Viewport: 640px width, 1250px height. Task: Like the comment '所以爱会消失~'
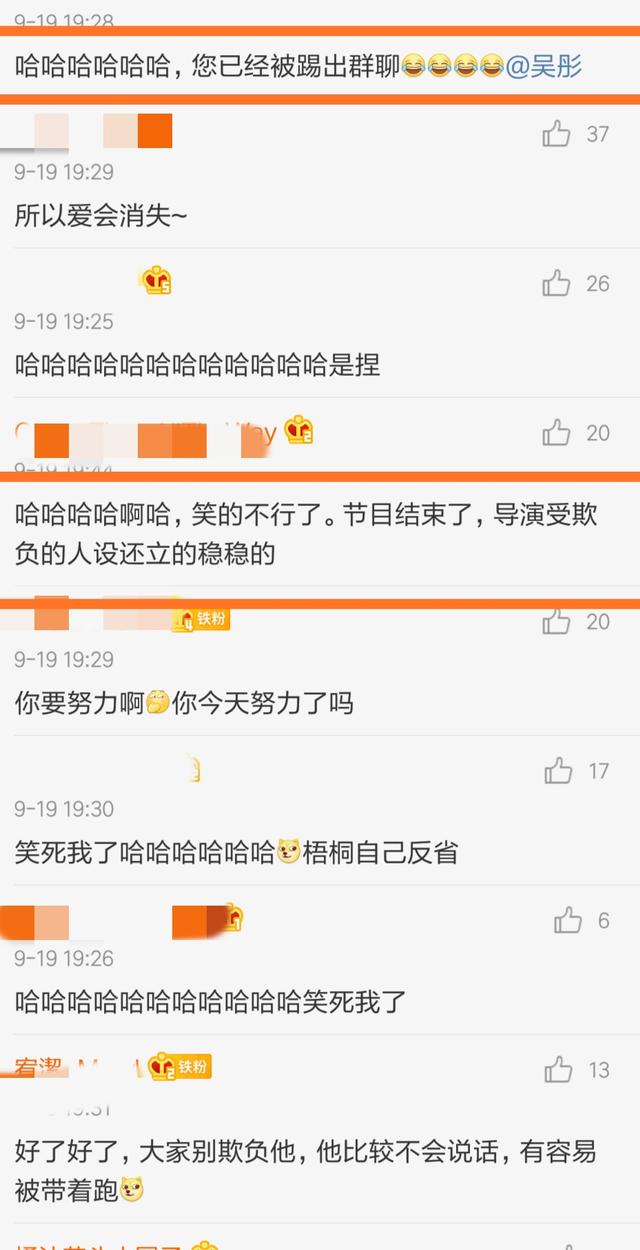coord(557,134)
